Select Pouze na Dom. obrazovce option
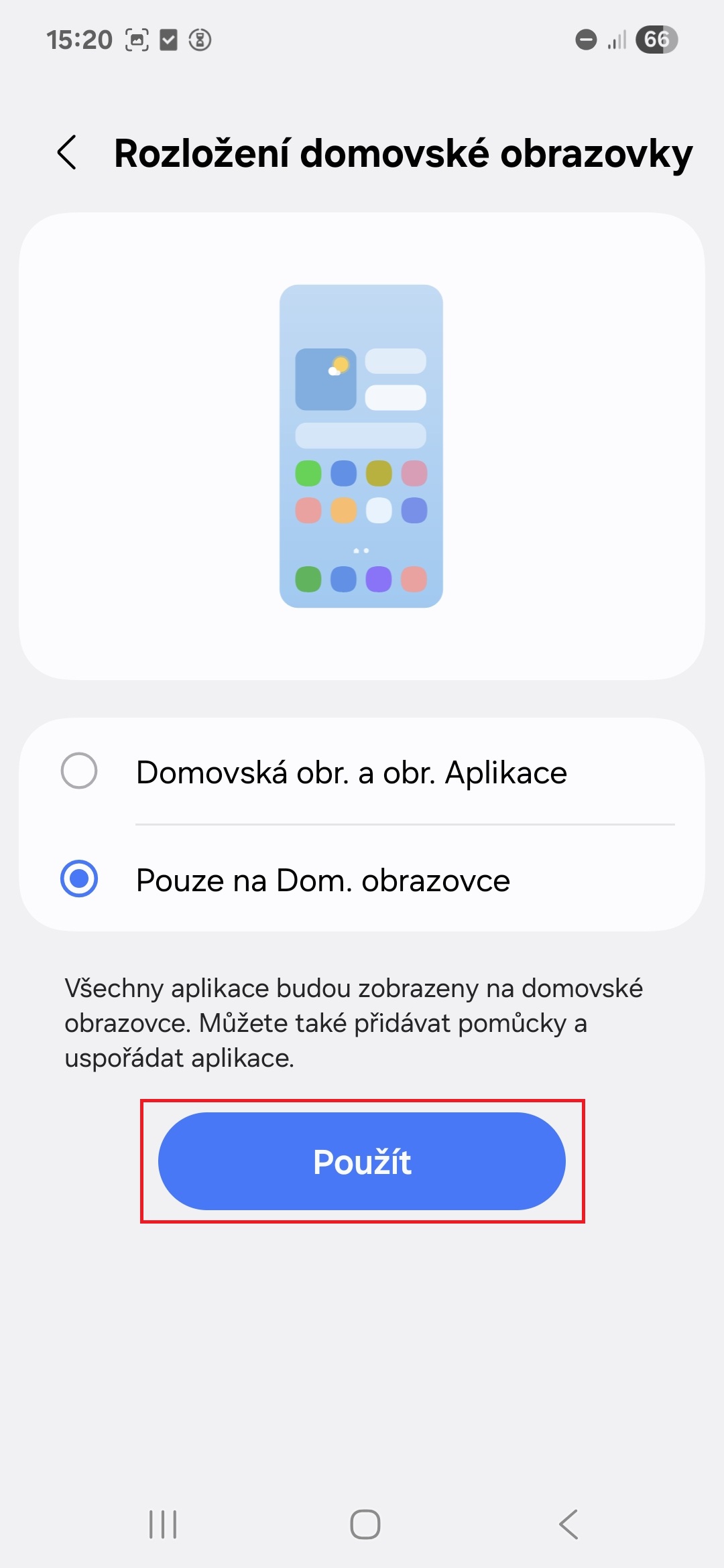The width and height of the screenshot is (724, 1568). (362, 878)
